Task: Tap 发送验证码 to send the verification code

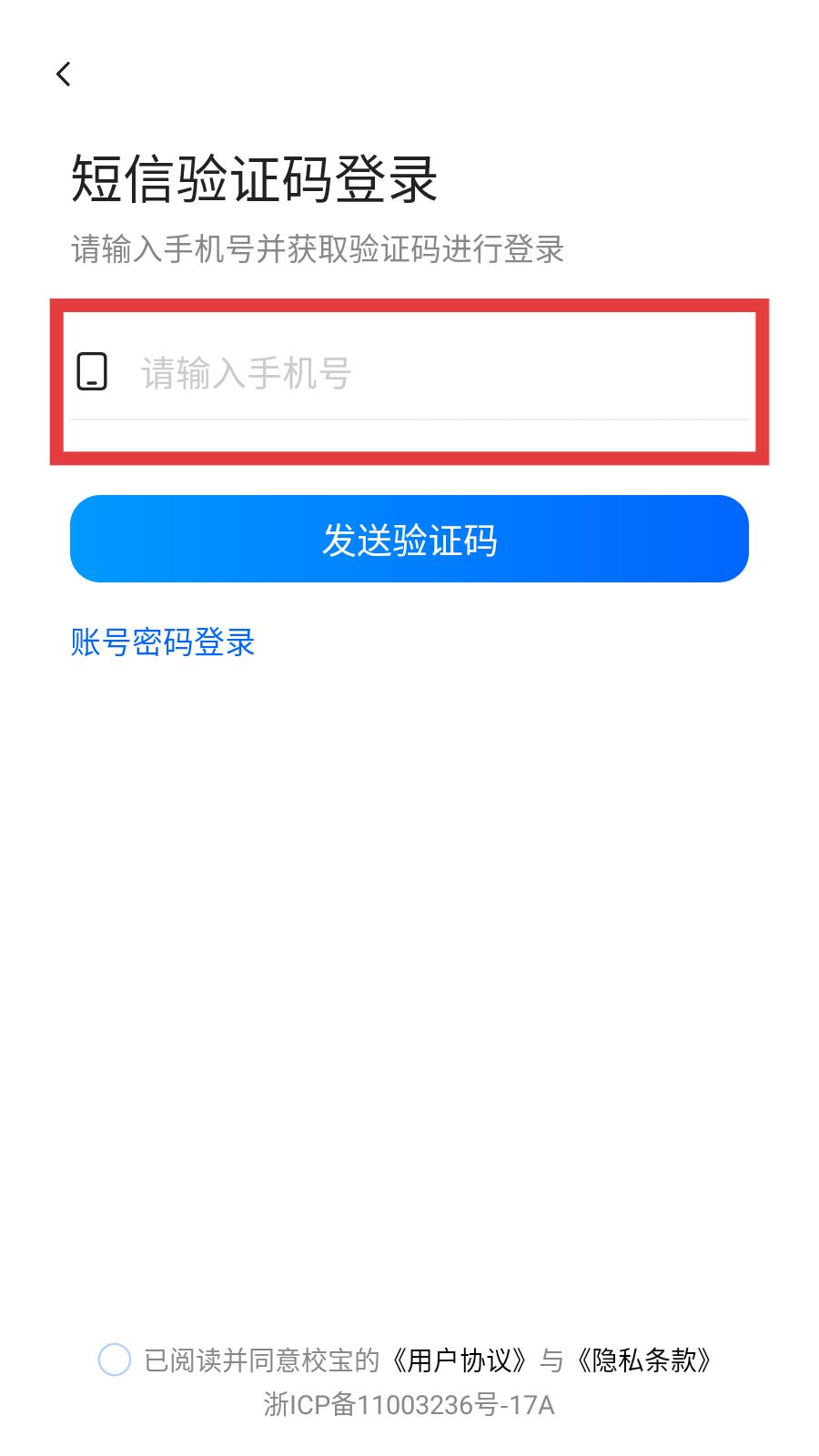Action: [x=409, y=539]
